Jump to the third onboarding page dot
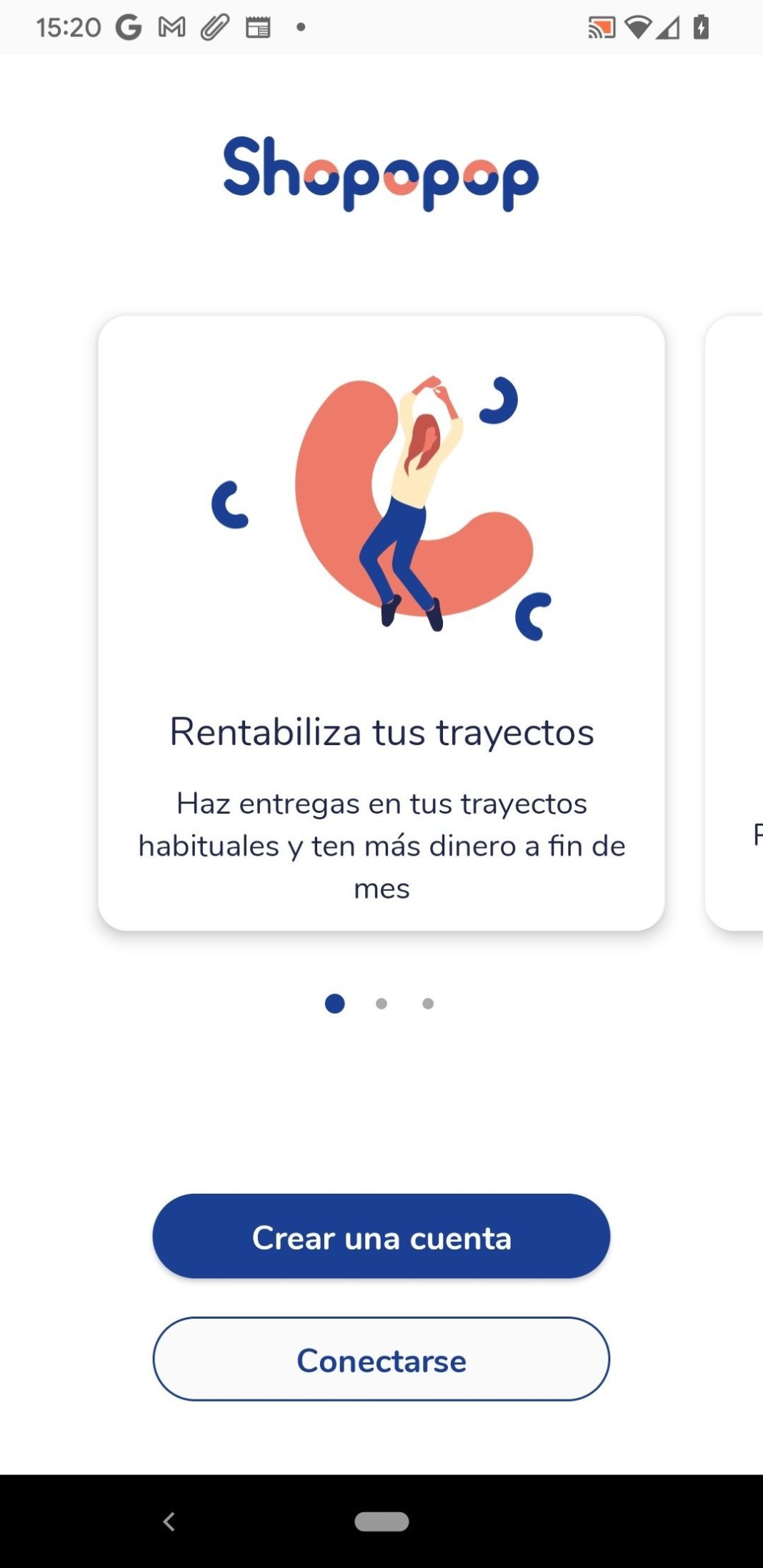 pos(428,1004)
